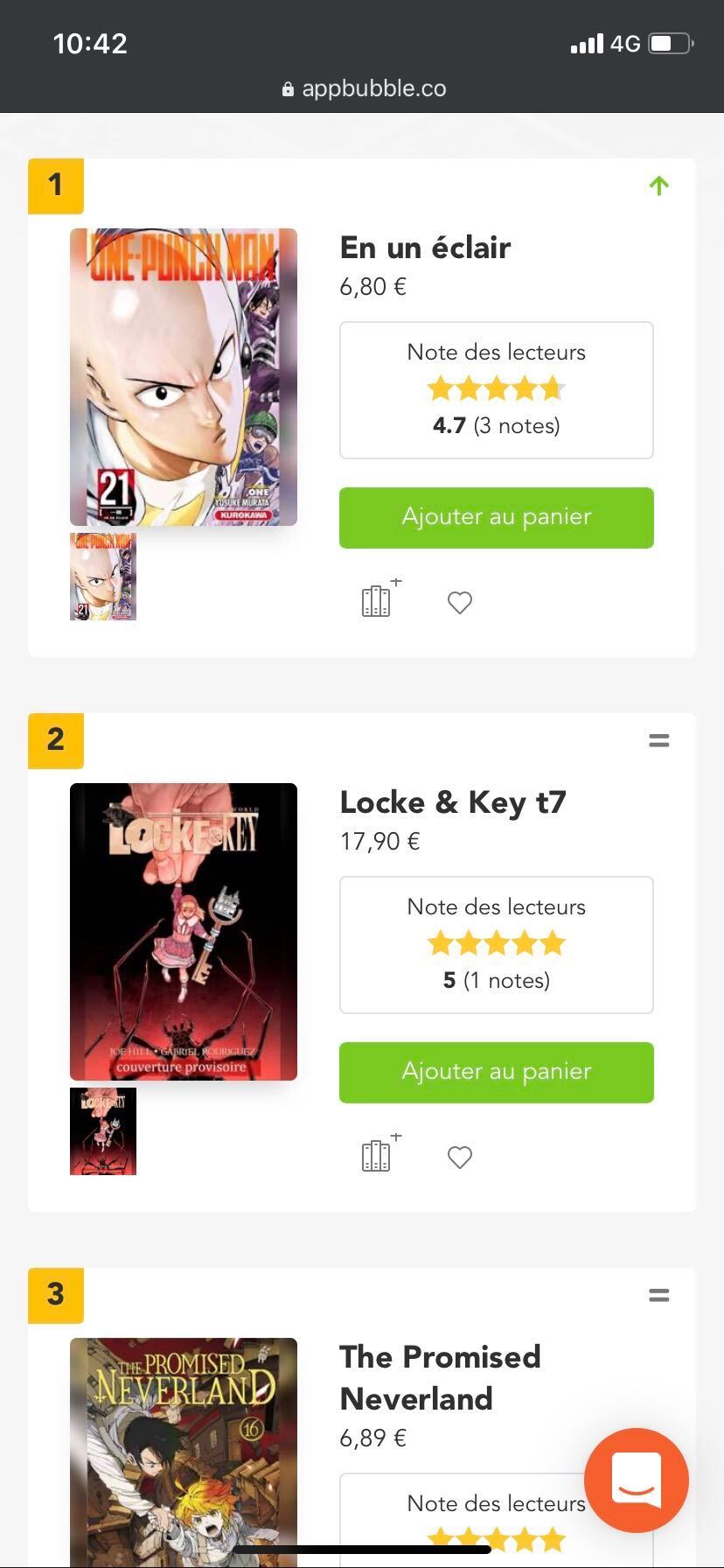Add Locke & Key t7 to wishlist
Image resolution: width=724 pixels, height=1568 pixels.
click(x=459, y=1157)
